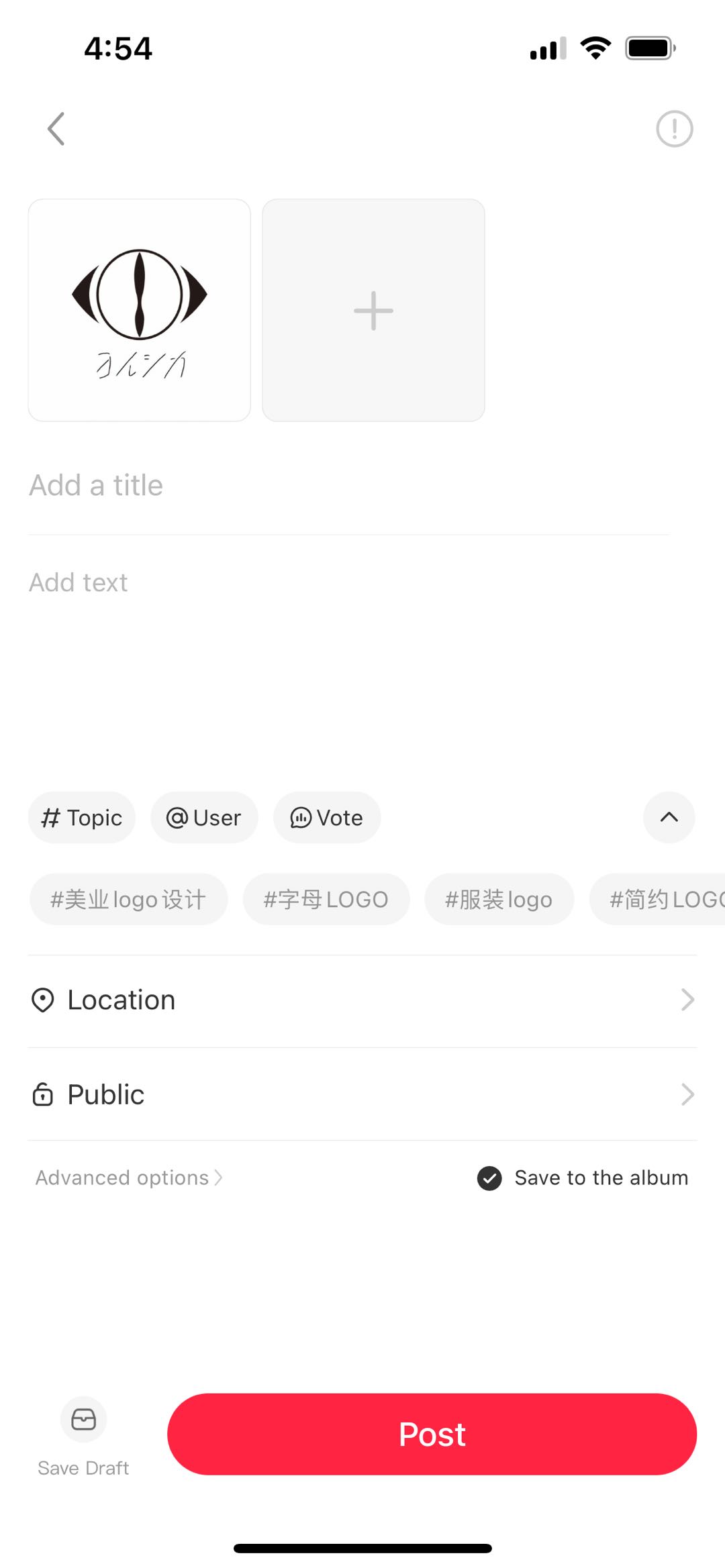Collapse the suggested tags with the up chevron
The height and width of the screenshot is (1568, 725).
coord(669,817)
